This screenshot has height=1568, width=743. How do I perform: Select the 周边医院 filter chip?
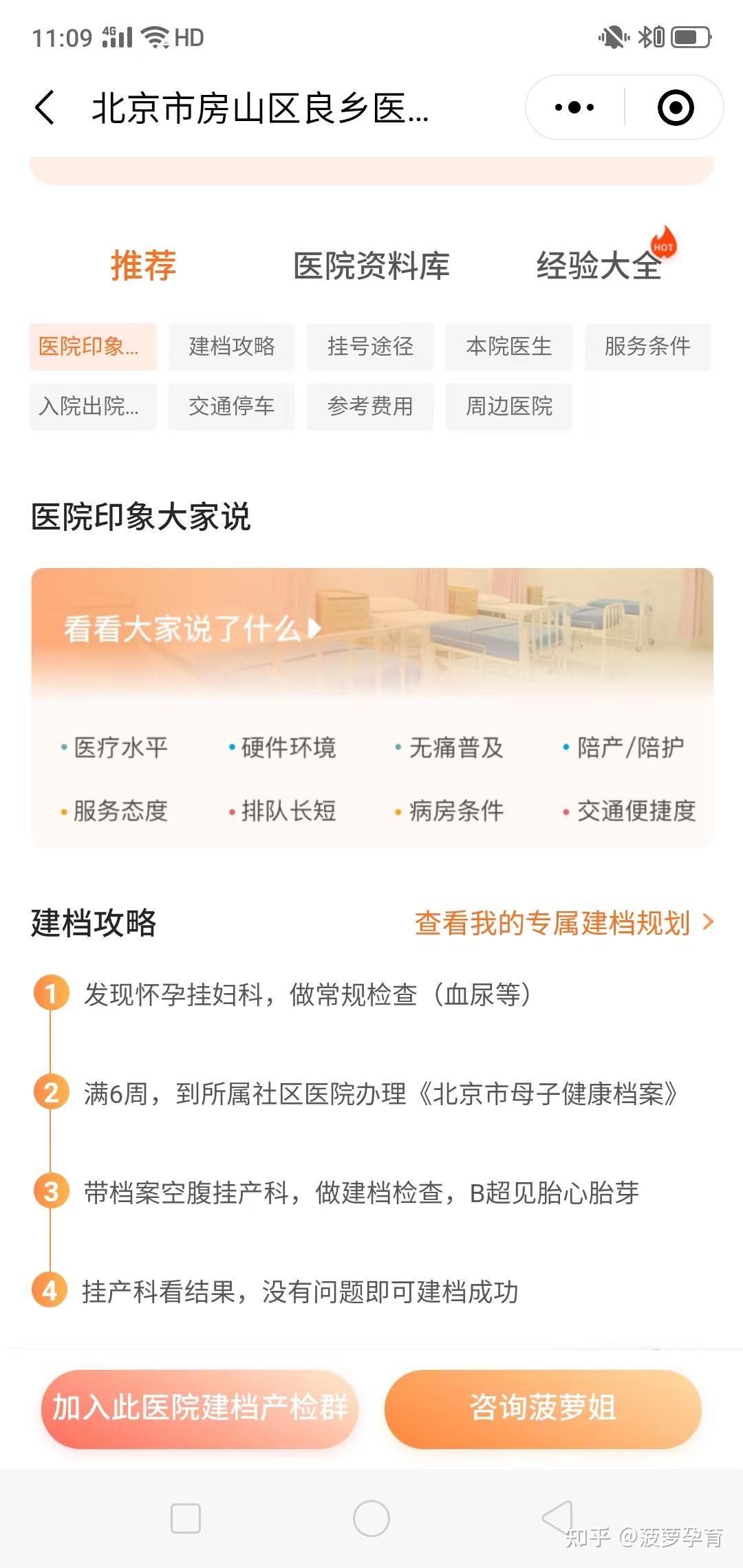pyautogui.click(x=508, y=407)
